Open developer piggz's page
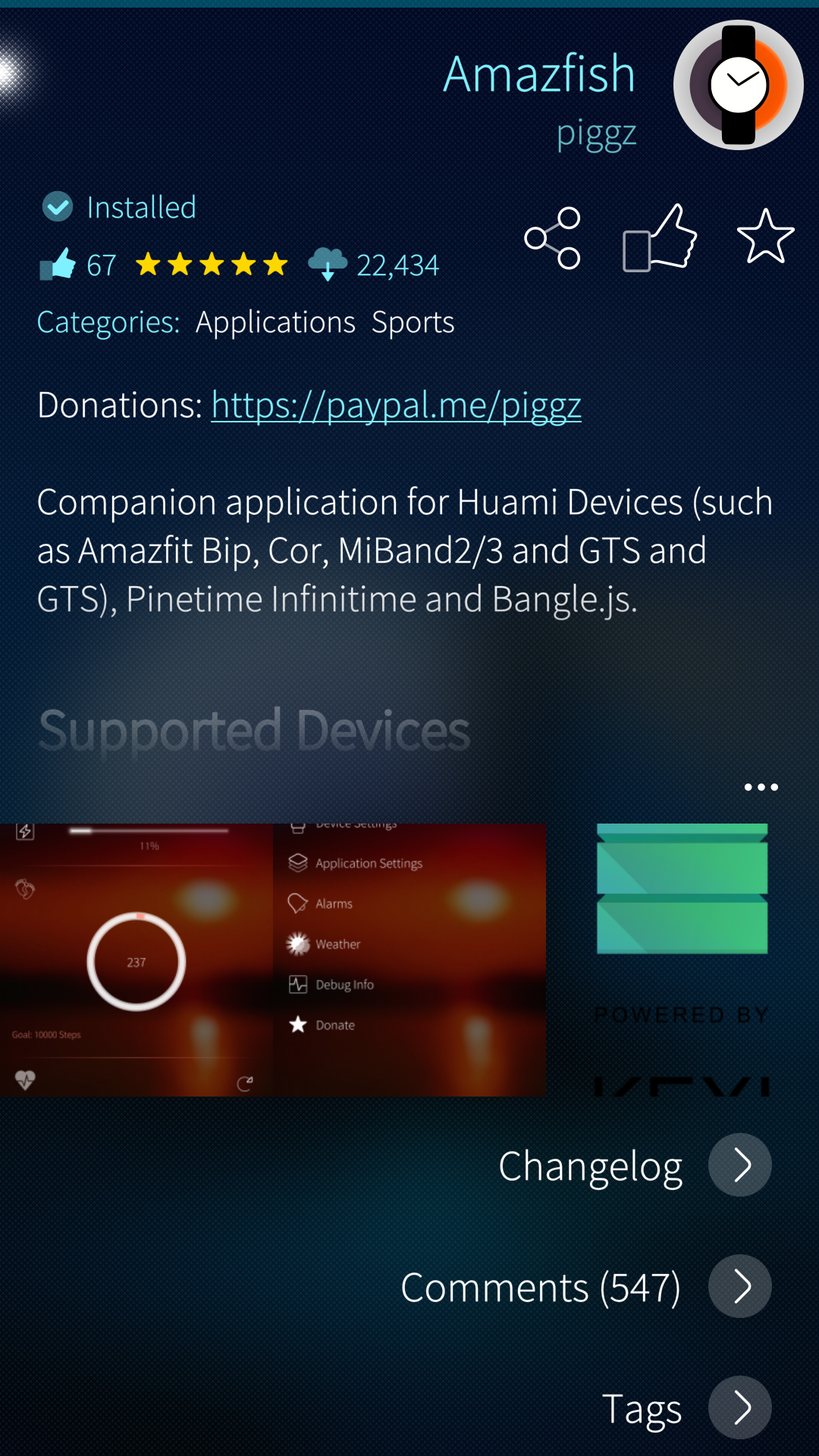 point(596,133)
